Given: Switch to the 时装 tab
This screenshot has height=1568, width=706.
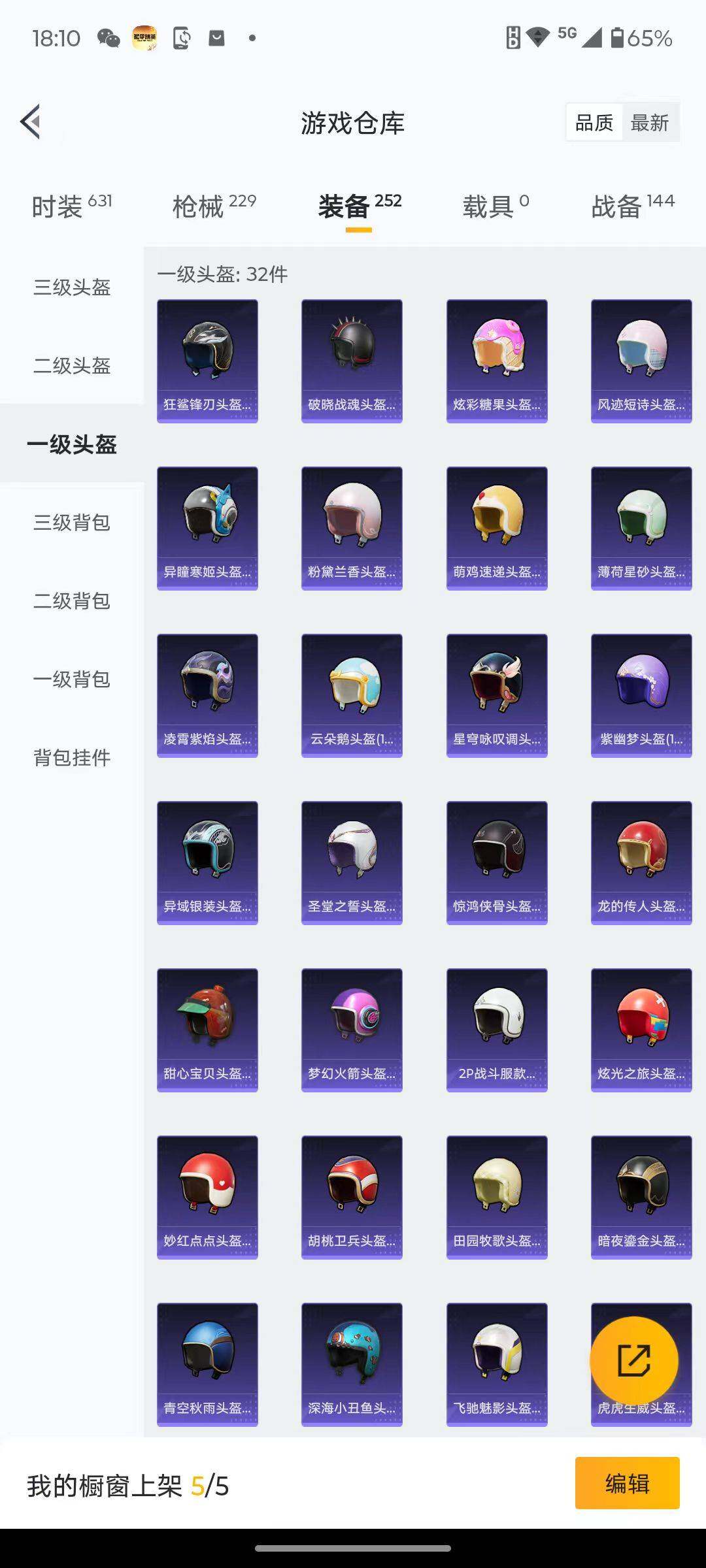Looking at the screenshot, I should coord(71,206).
